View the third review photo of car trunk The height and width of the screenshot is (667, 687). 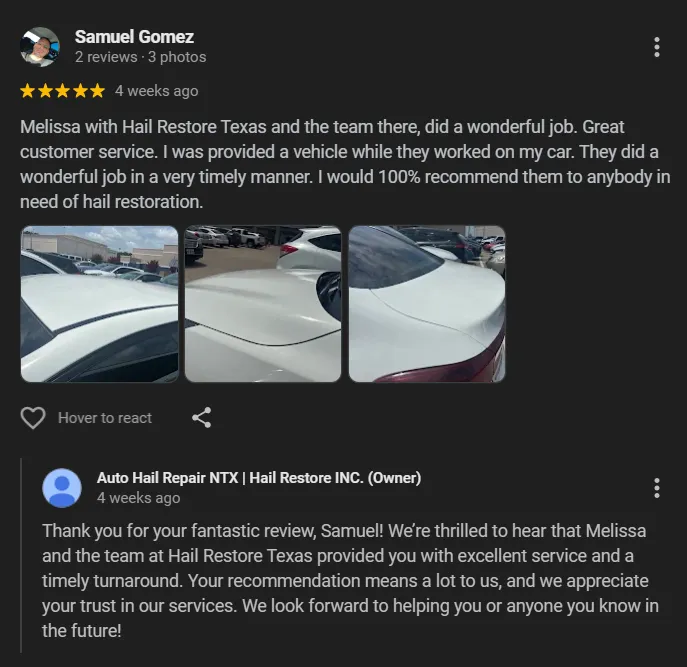(x=427, y=304)
